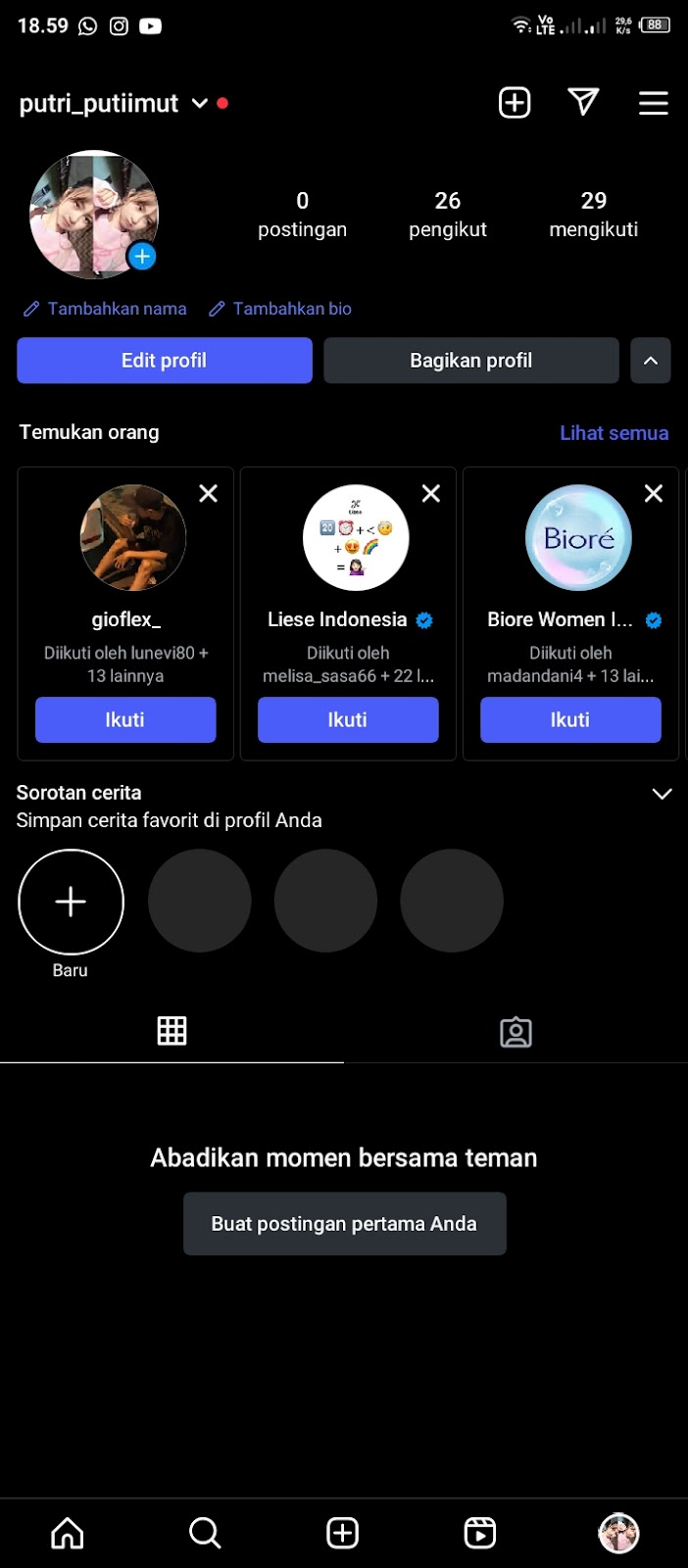Tap Tambahkan nama to add a name
688x1568 pixels.
(106, 309)
